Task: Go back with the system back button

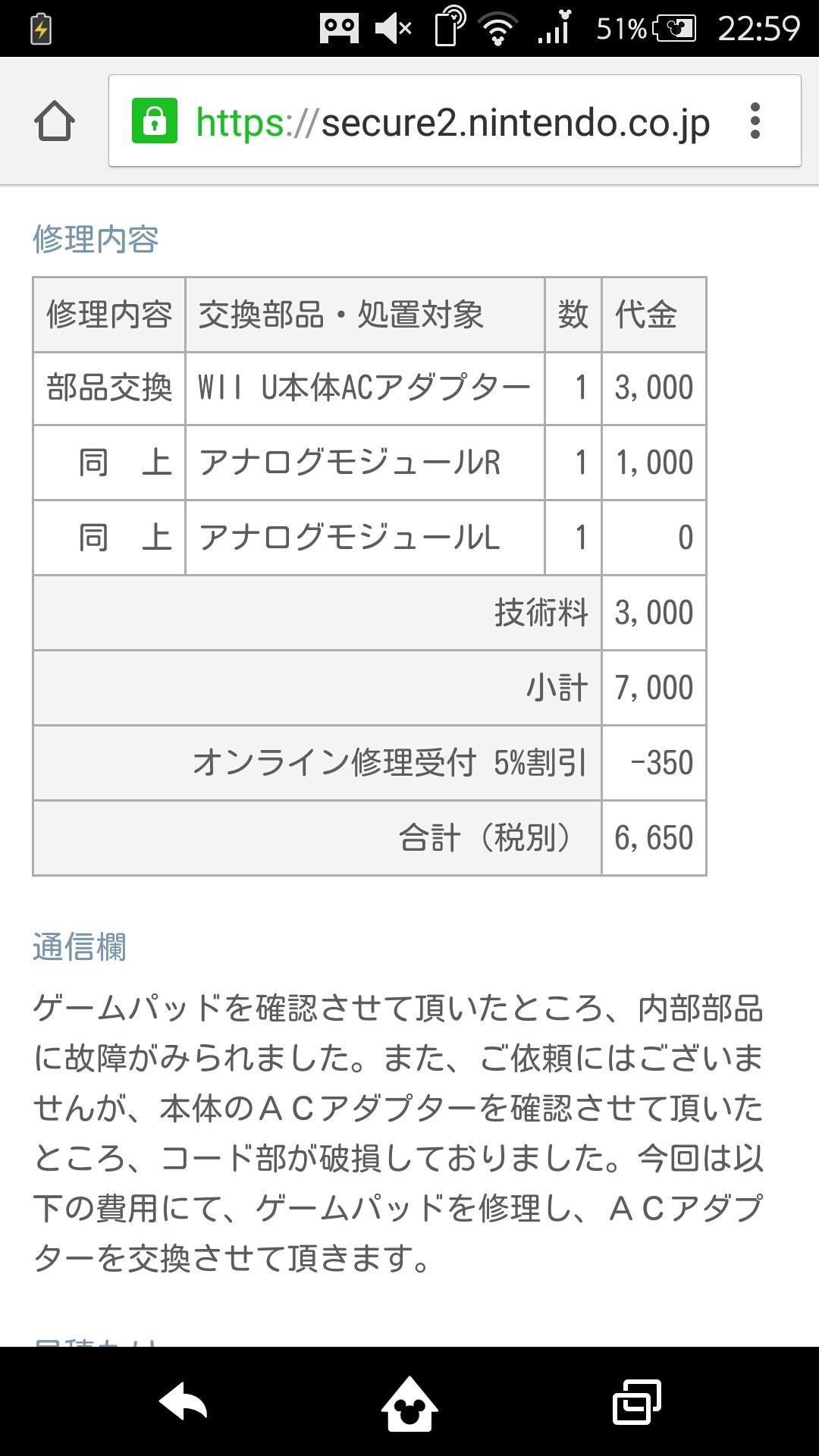Action: tap(183, 1401)
